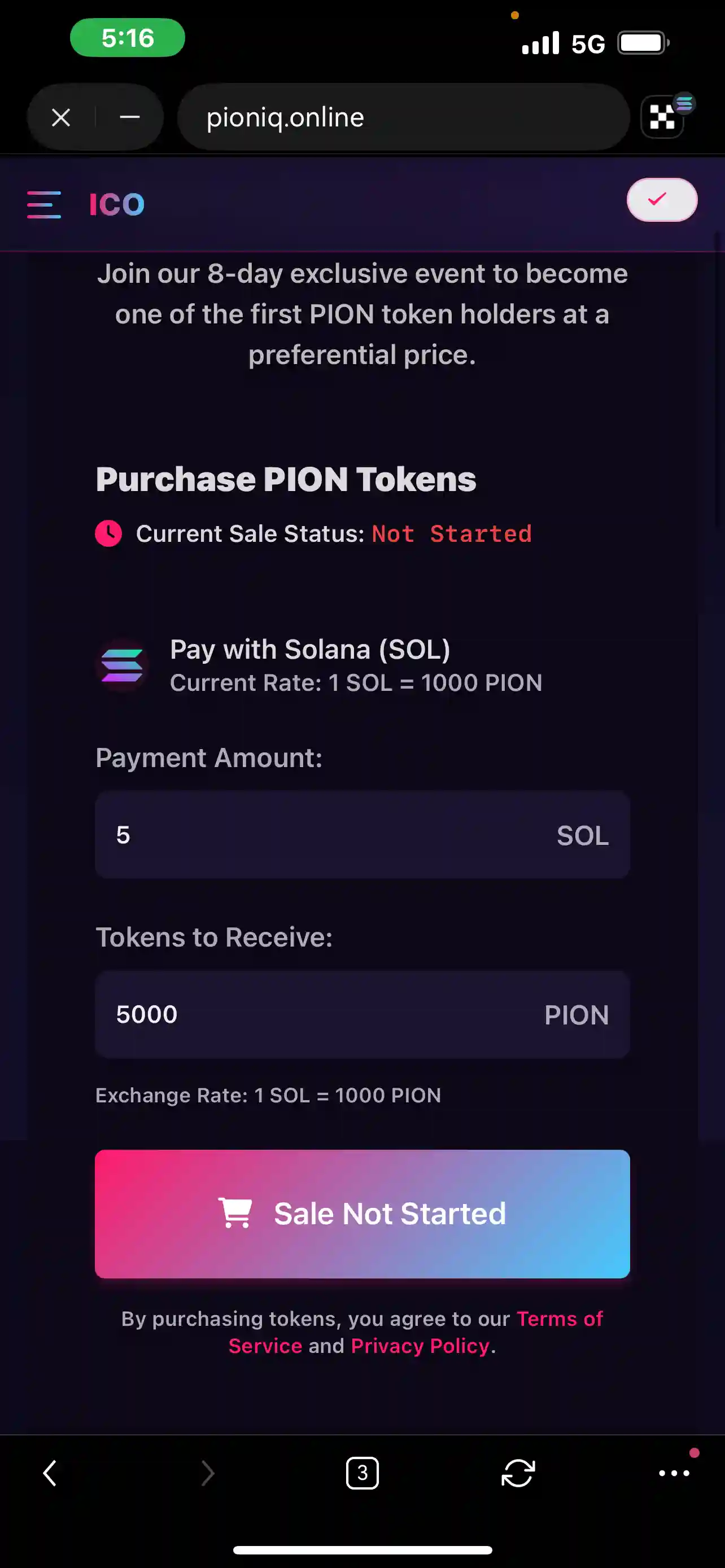Open the browser more options menu

pyautogui.click(x=675, y=1473)
